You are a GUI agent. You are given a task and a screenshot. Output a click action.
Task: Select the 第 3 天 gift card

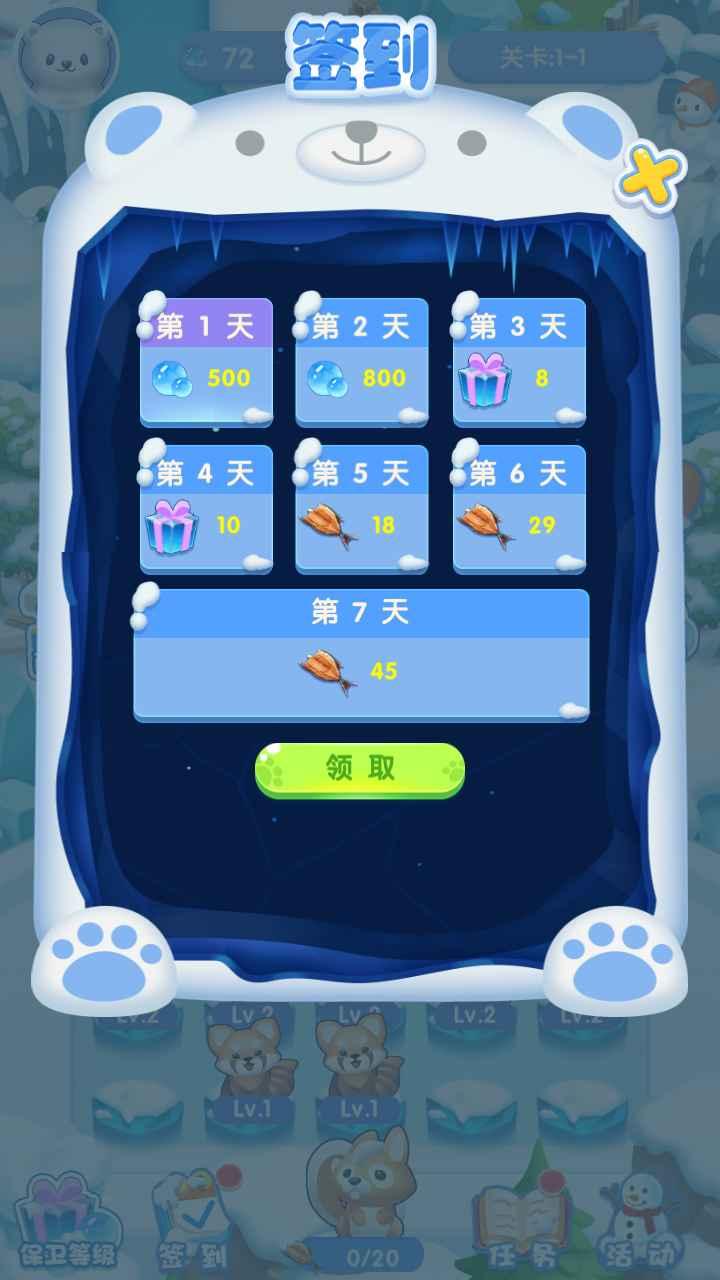point(519,361)
